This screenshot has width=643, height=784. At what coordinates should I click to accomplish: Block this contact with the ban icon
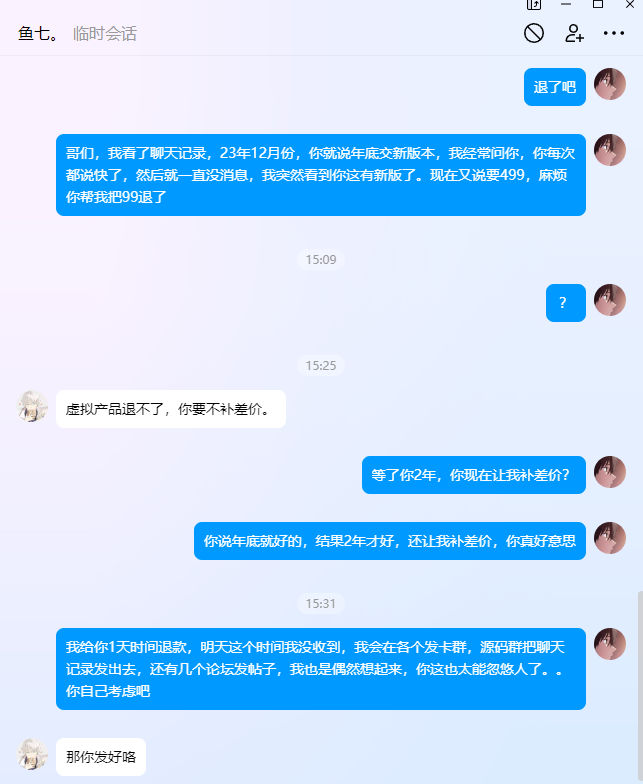534,33
